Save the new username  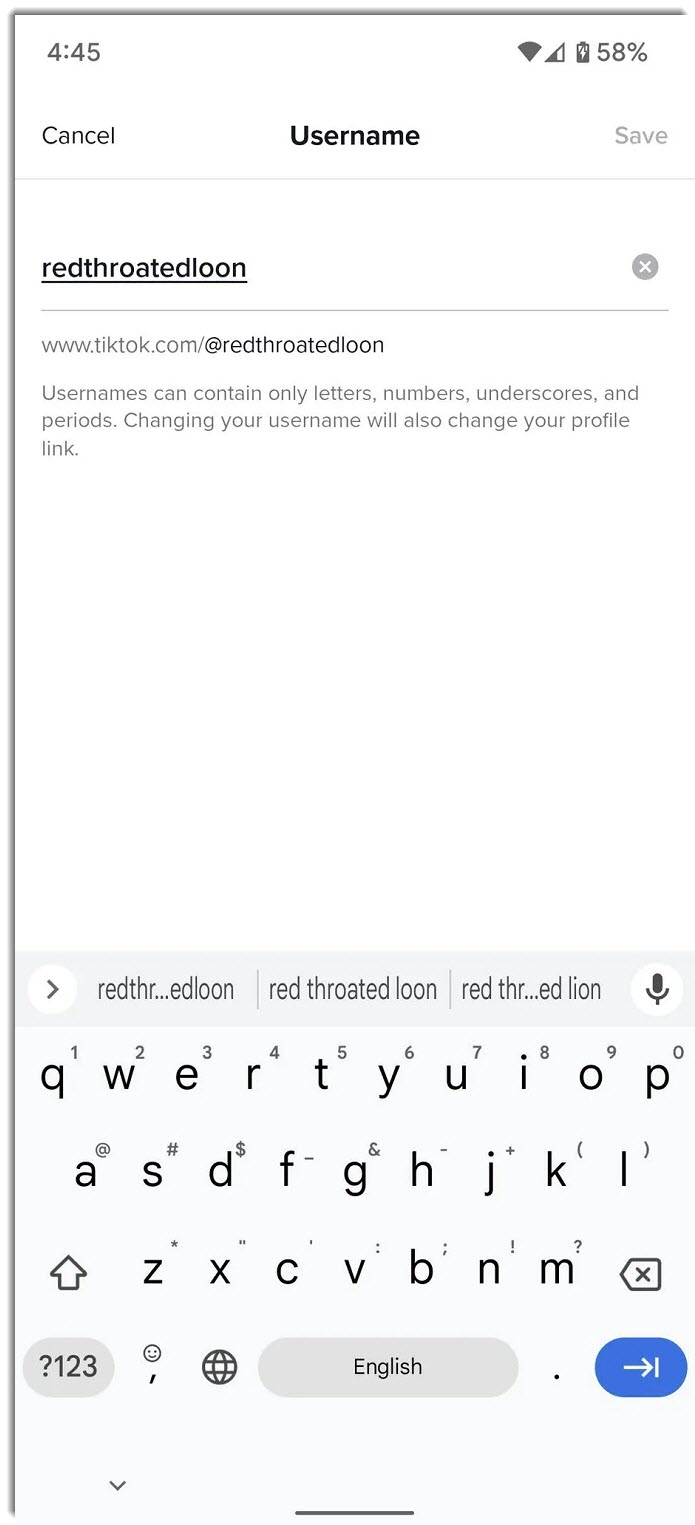click(x=640, y=136)
